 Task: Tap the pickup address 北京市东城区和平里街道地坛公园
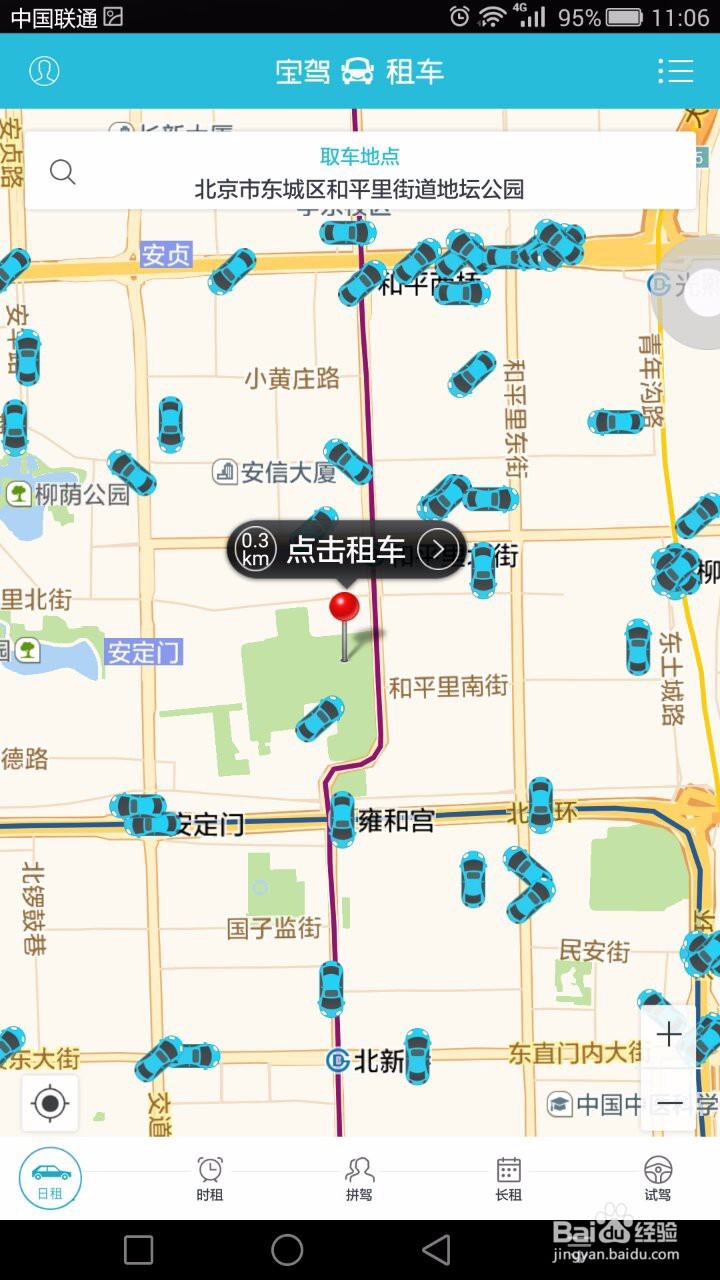click(360, 190)
